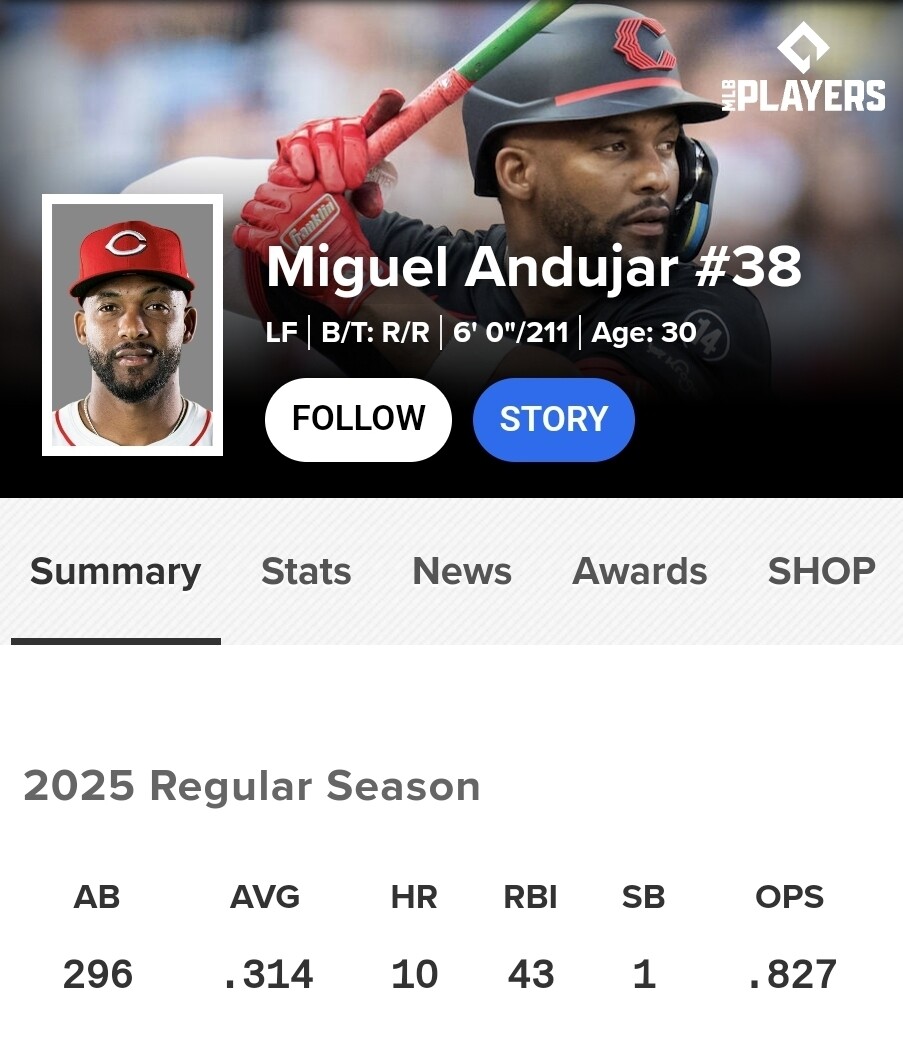
Task: View the Awards tab
Action: 639,572
